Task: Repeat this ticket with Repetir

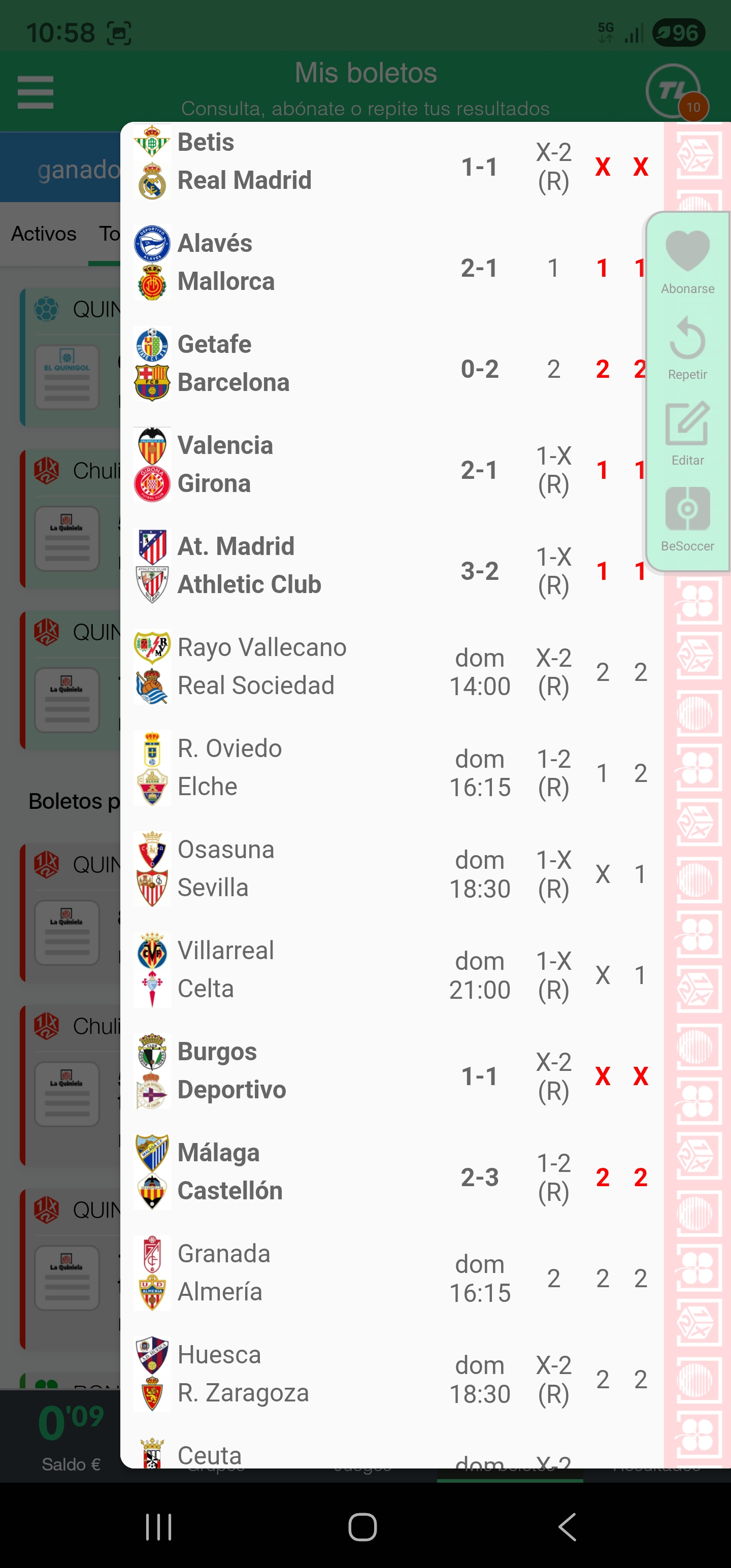Action: click(x=687, y=347)
